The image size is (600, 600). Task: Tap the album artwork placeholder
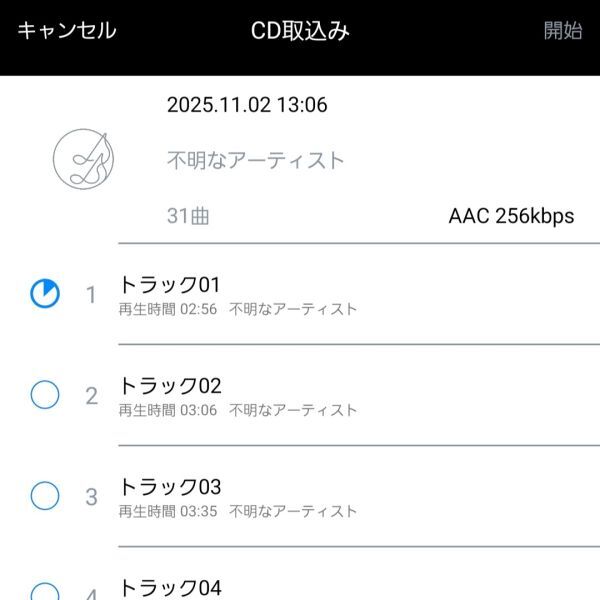(83, 159)
